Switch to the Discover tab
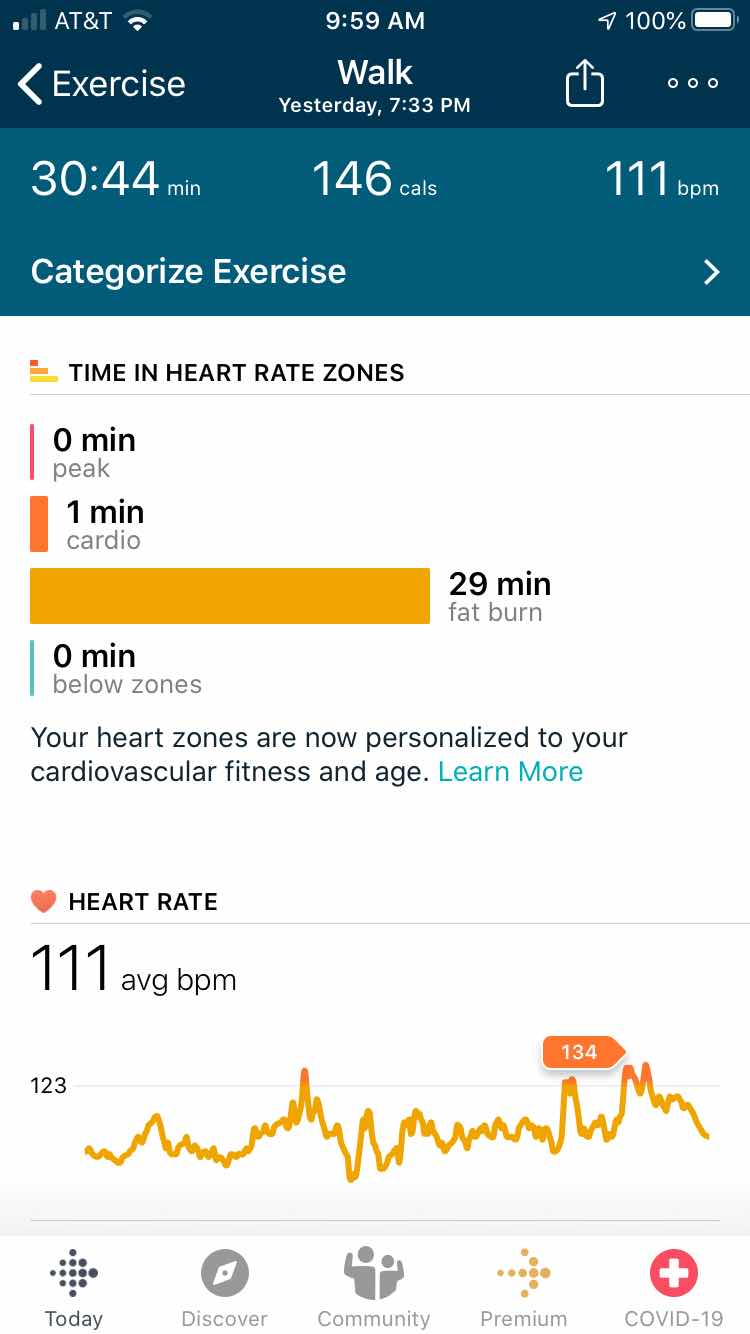750x1334 pixels. click(224, 1288)
